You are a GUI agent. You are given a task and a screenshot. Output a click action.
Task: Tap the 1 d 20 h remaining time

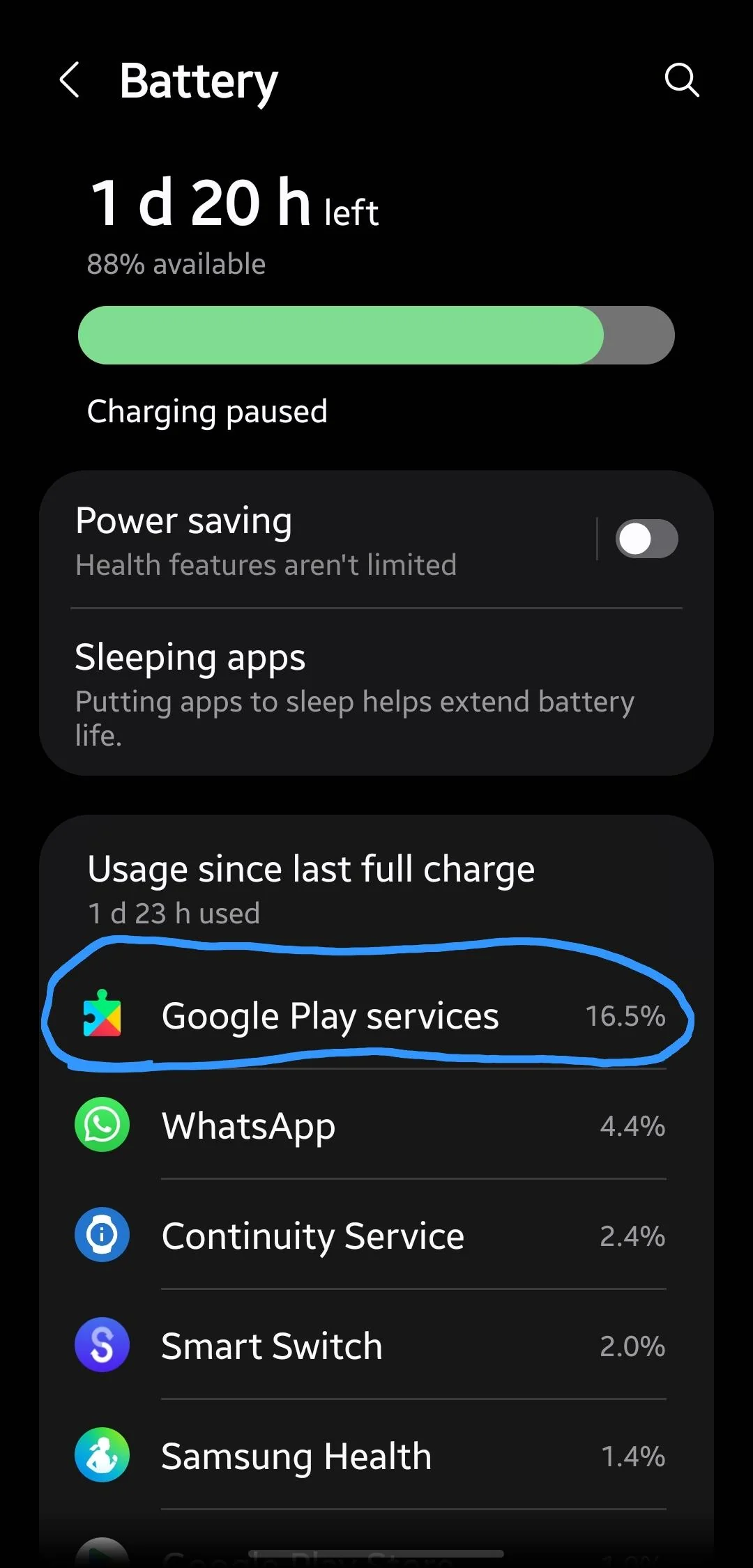[x=202, y=203]
